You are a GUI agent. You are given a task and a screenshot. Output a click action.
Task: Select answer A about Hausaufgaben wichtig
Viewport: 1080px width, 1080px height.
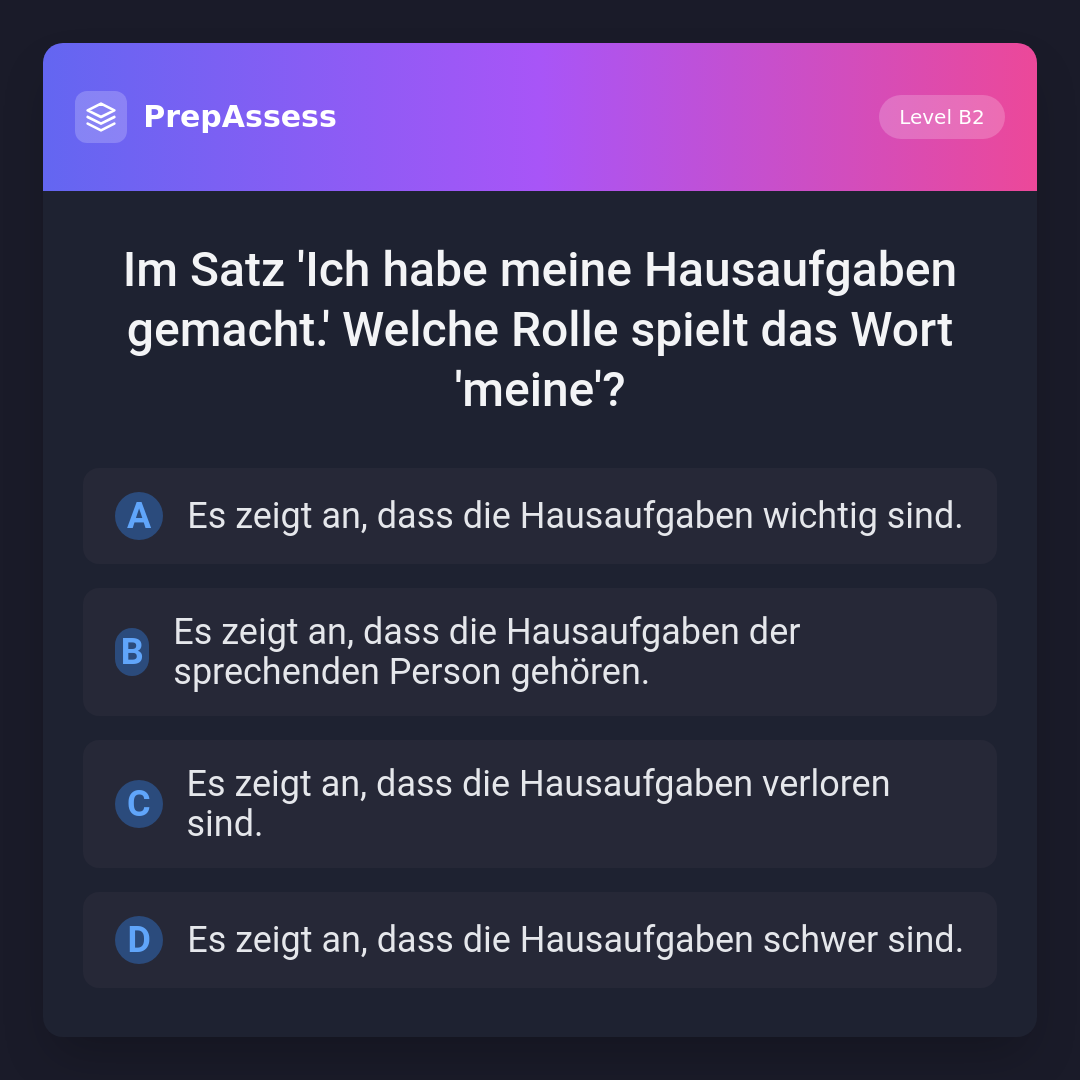tap(540, 516)
